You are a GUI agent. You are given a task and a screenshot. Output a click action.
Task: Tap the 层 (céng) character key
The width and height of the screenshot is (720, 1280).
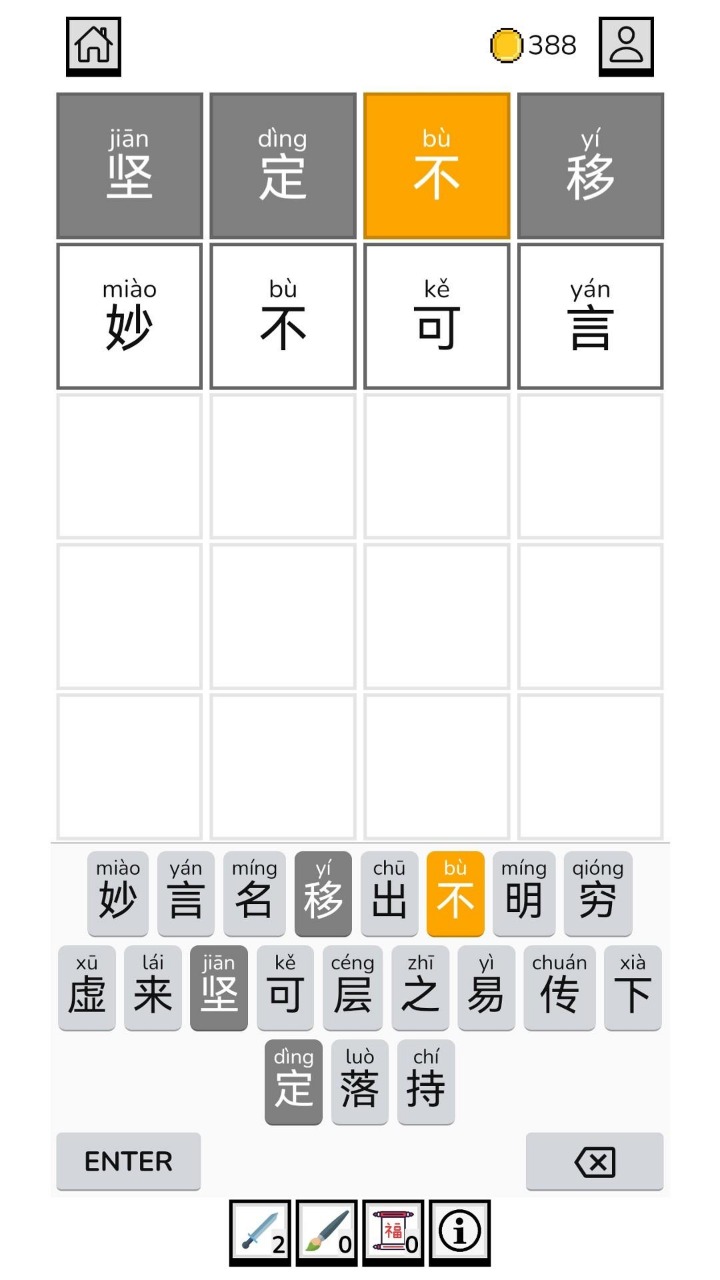pos(352,987)
